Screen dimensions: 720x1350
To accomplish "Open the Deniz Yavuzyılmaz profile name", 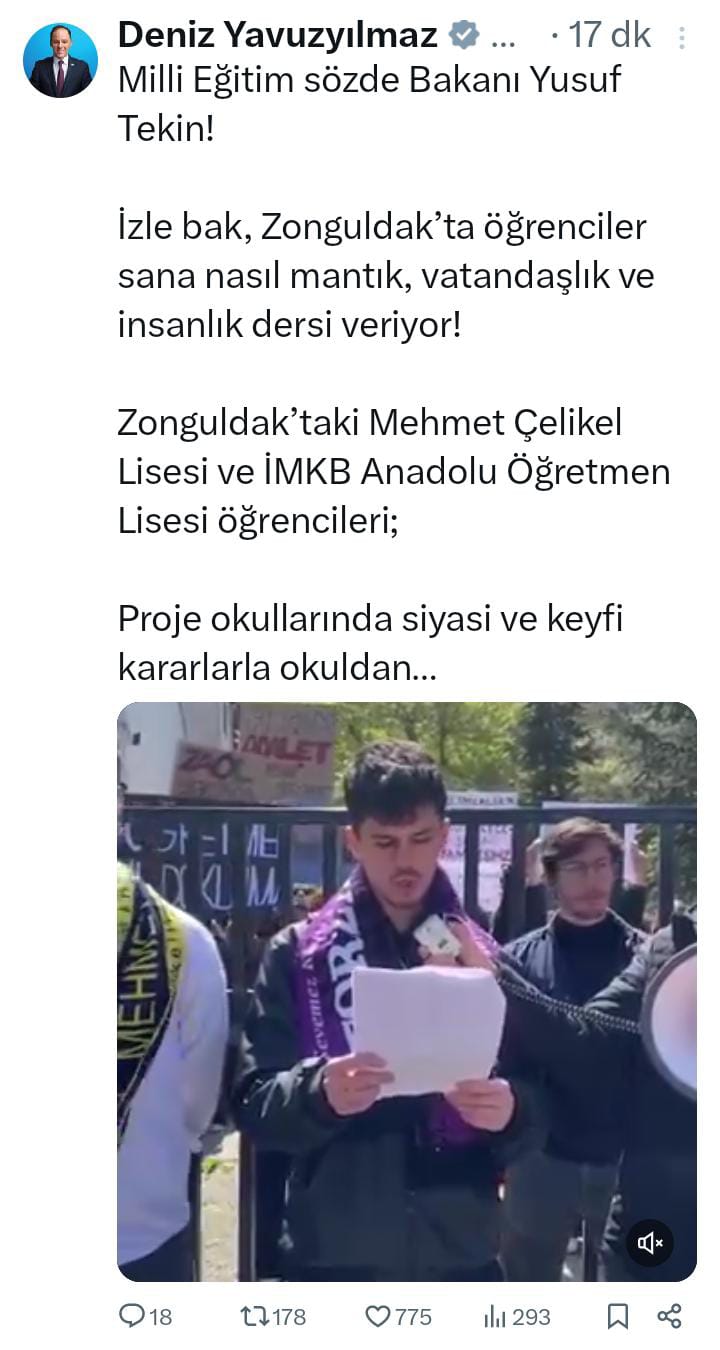I will coord(277,36).
